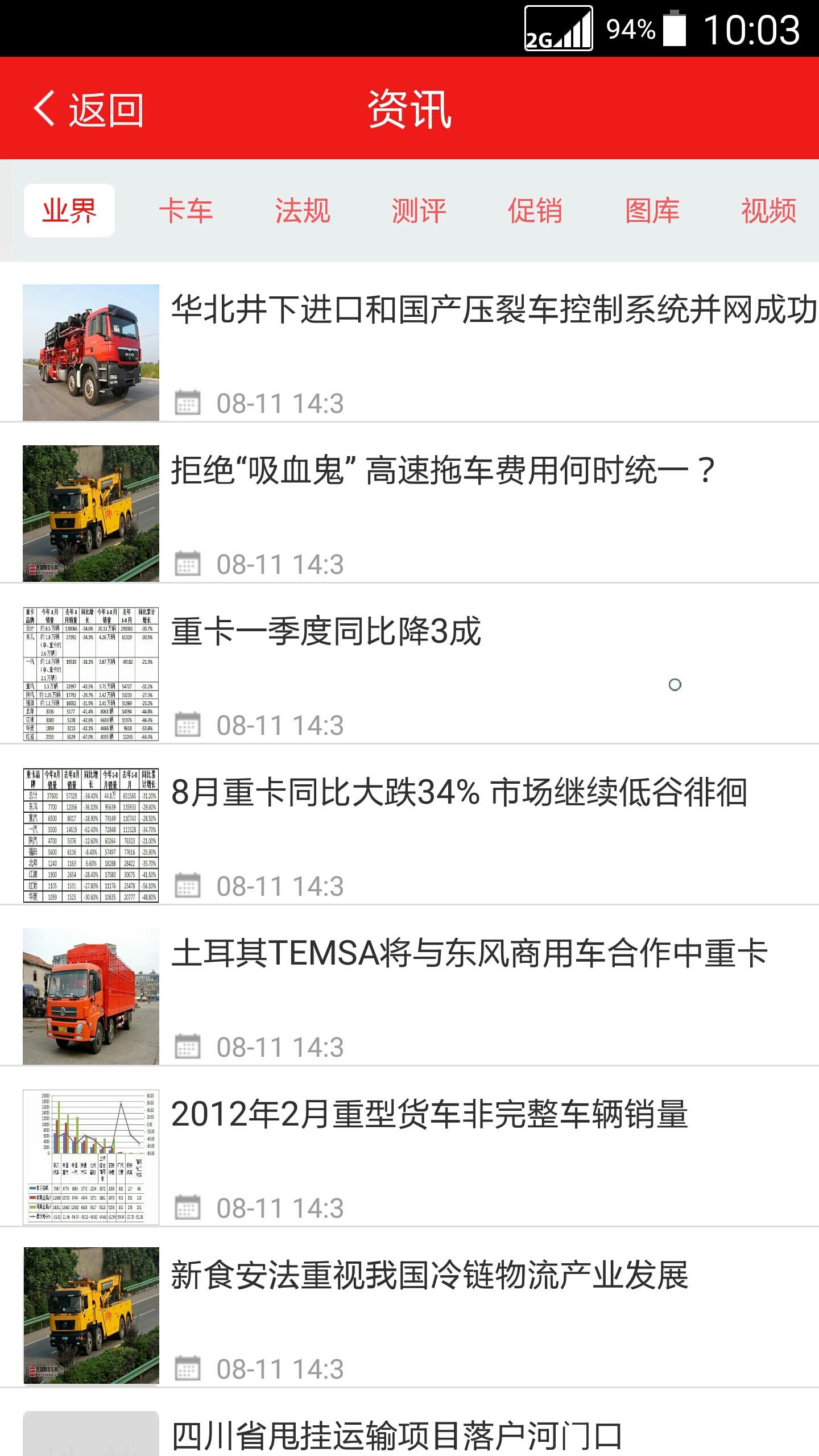Open the article 重卡一季度同比降3成

(x=326, y=632)
